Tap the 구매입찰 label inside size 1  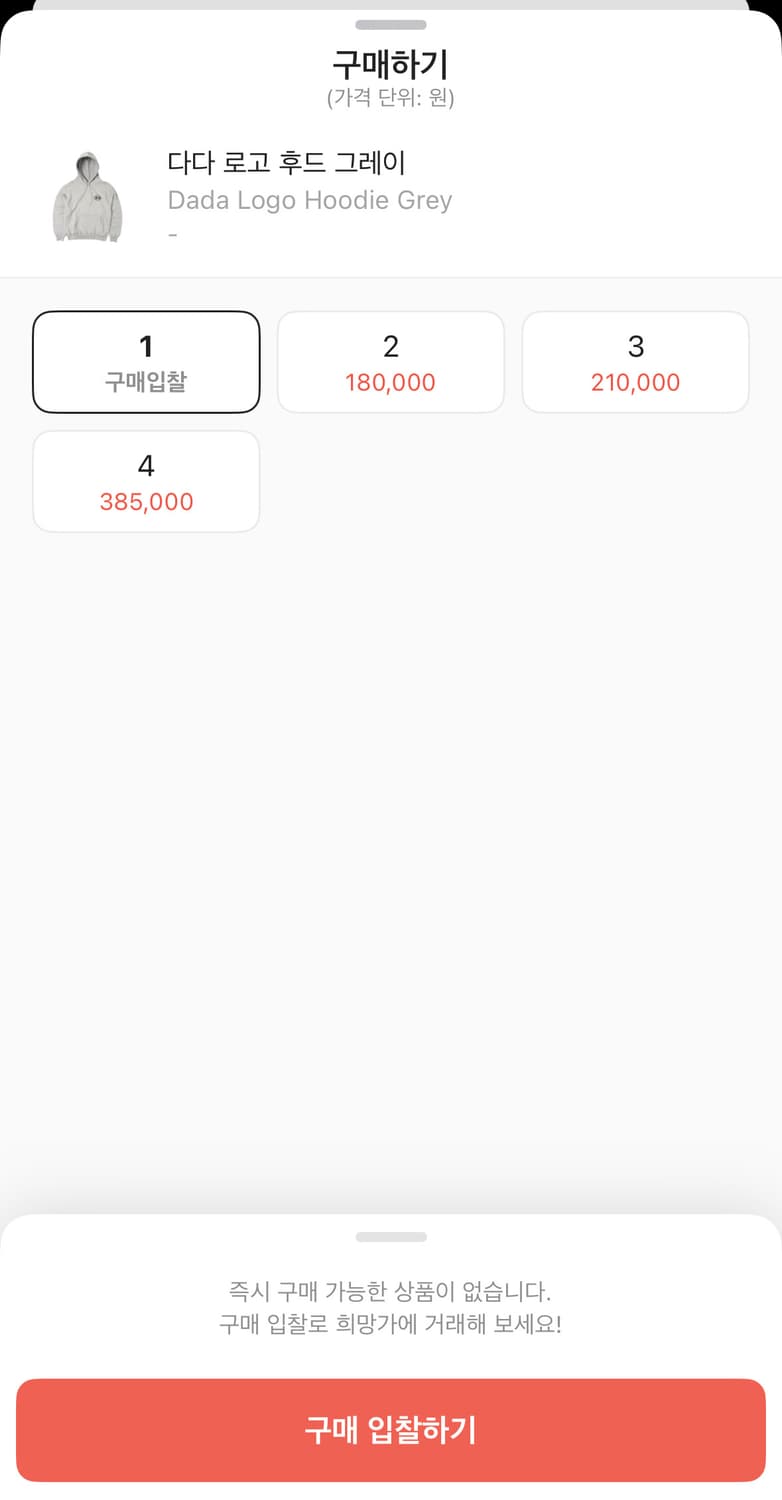coord(146,378)
